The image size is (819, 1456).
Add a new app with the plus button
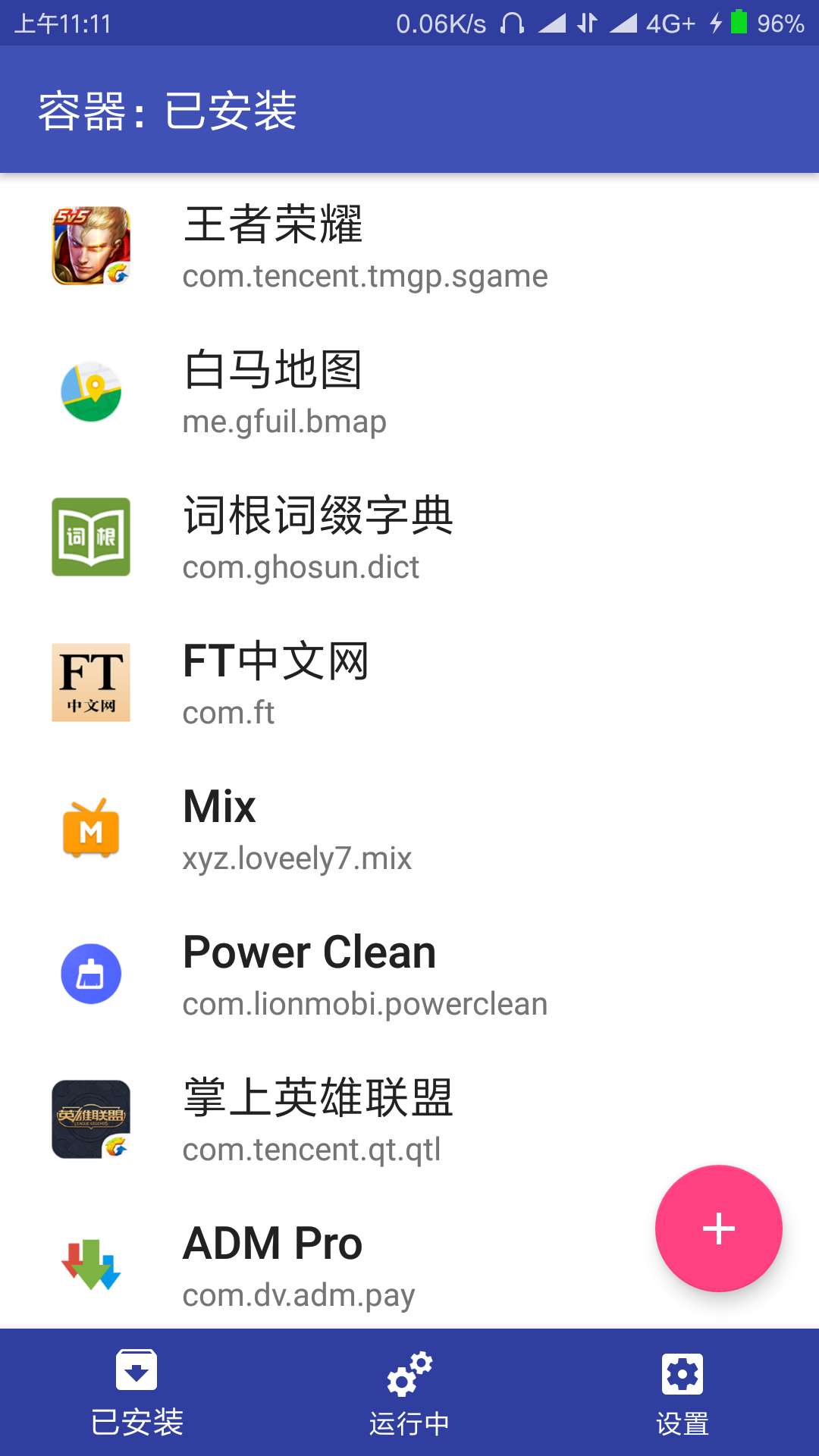(x=718, y=1228)
